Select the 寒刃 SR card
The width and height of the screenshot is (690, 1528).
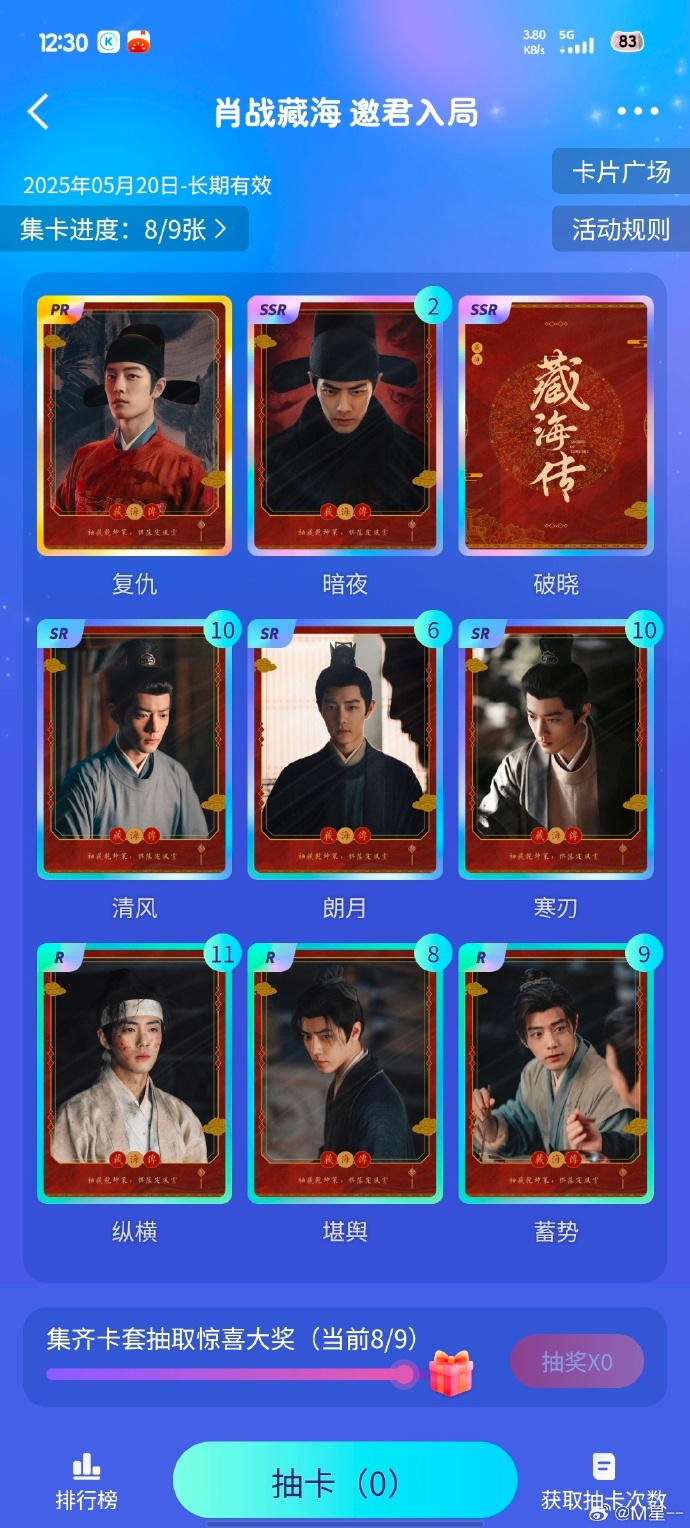coord(556,750)
